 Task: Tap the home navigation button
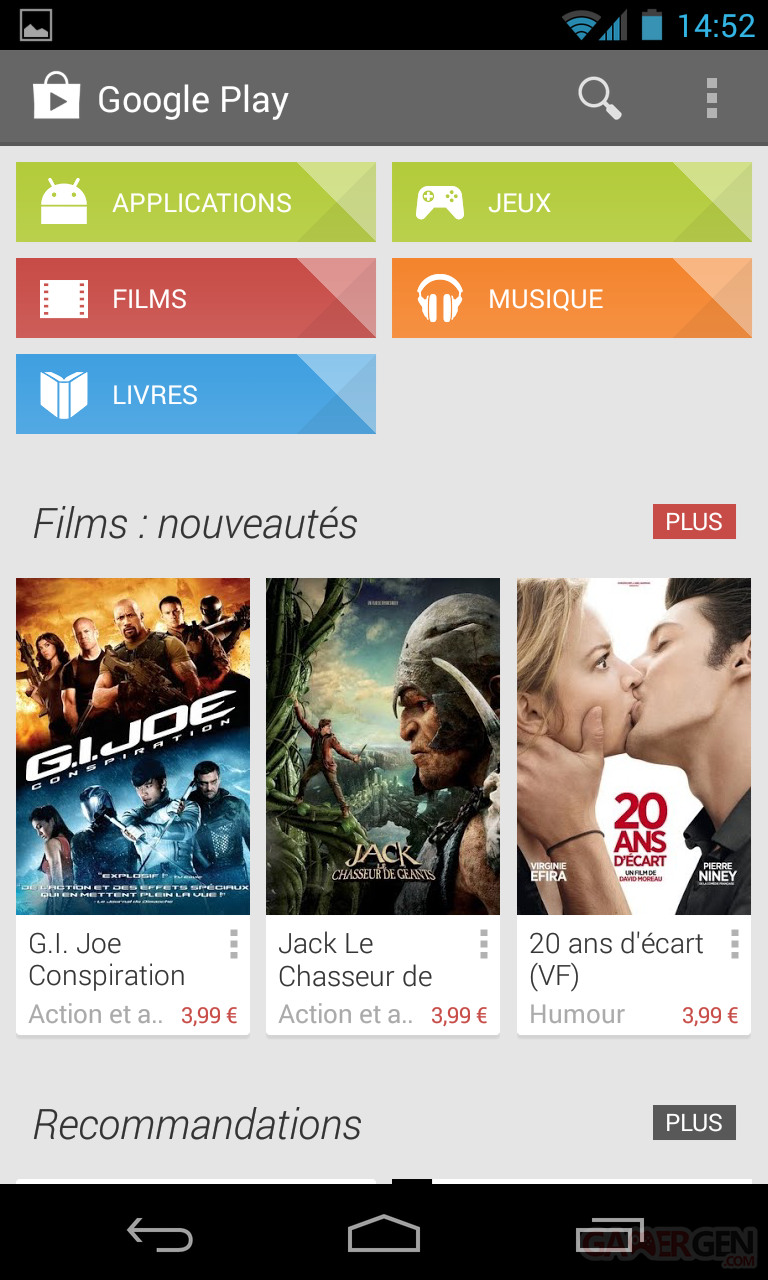383,1235
